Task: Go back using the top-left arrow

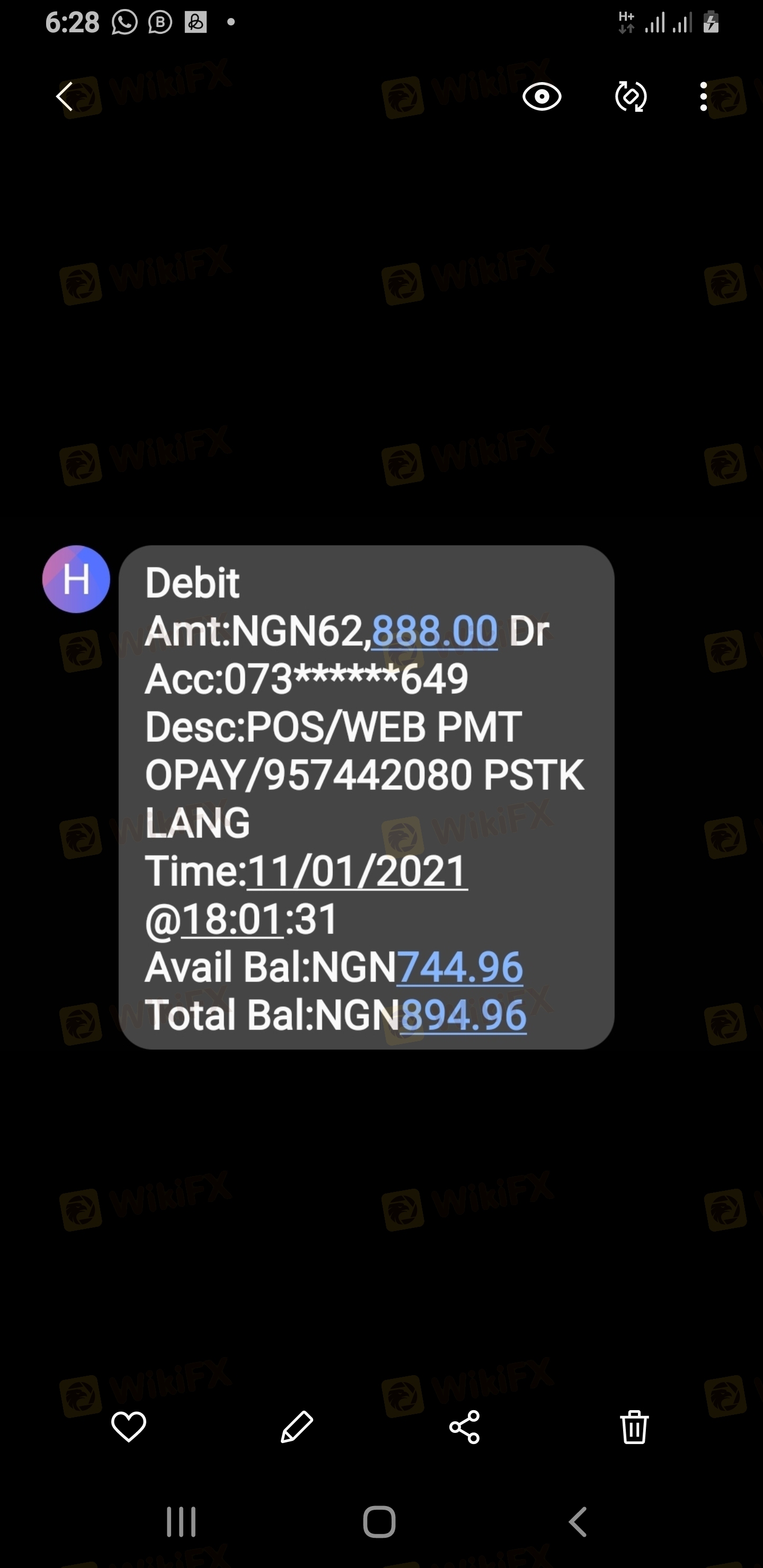Action: coord(64,97)
